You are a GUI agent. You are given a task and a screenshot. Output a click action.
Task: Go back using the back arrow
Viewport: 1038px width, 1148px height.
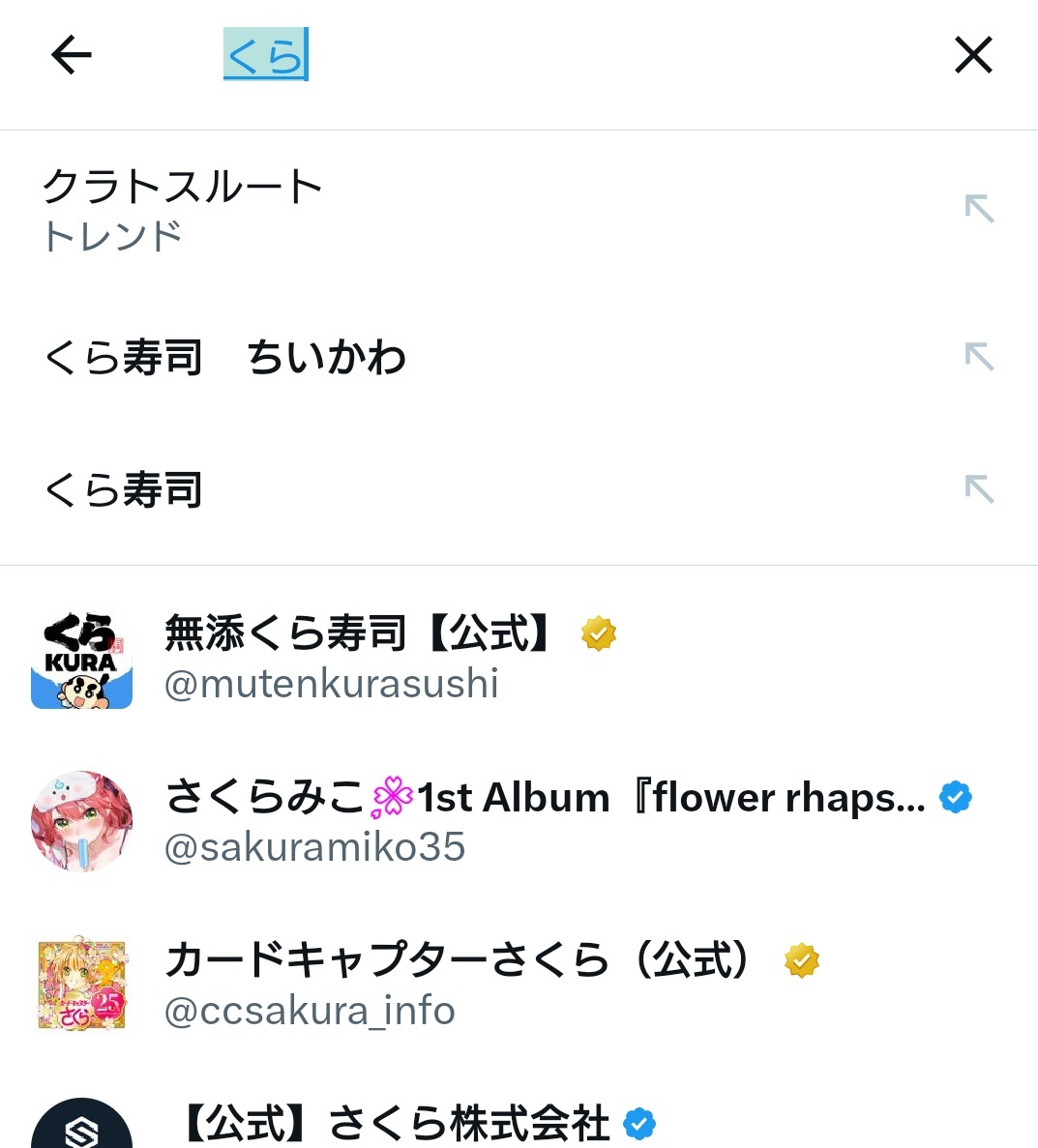(71, 55)
